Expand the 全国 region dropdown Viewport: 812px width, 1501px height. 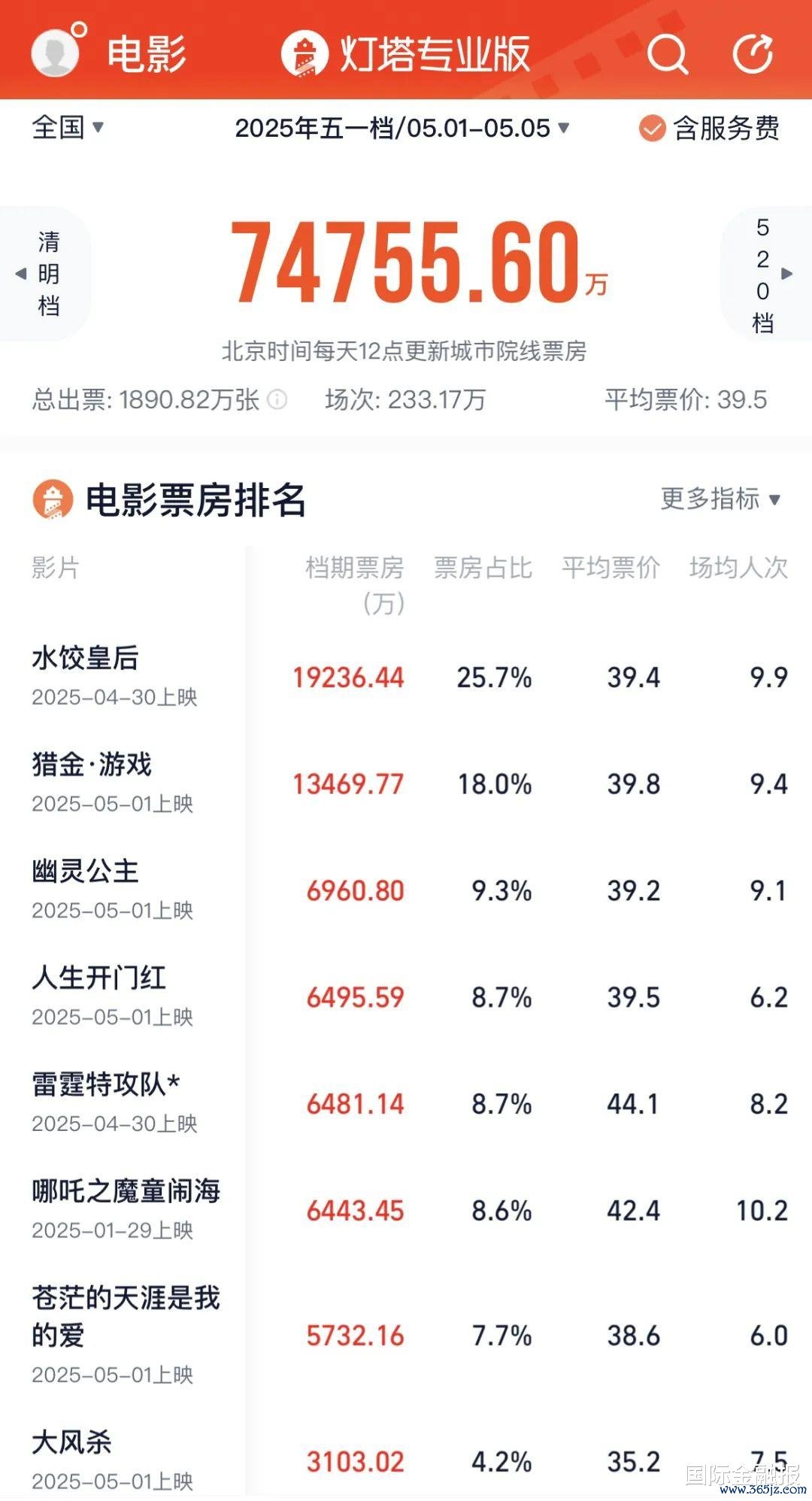68,127
